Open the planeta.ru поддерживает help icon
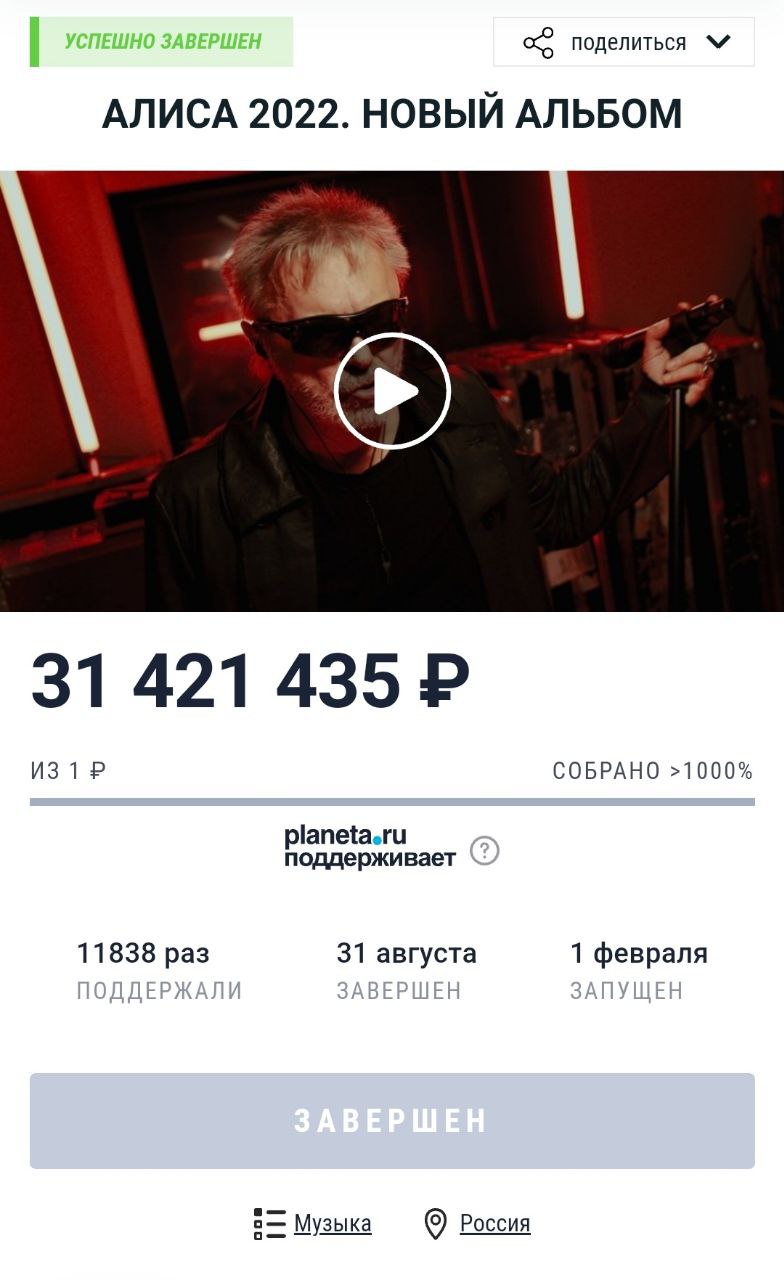 tap(484, 851)
